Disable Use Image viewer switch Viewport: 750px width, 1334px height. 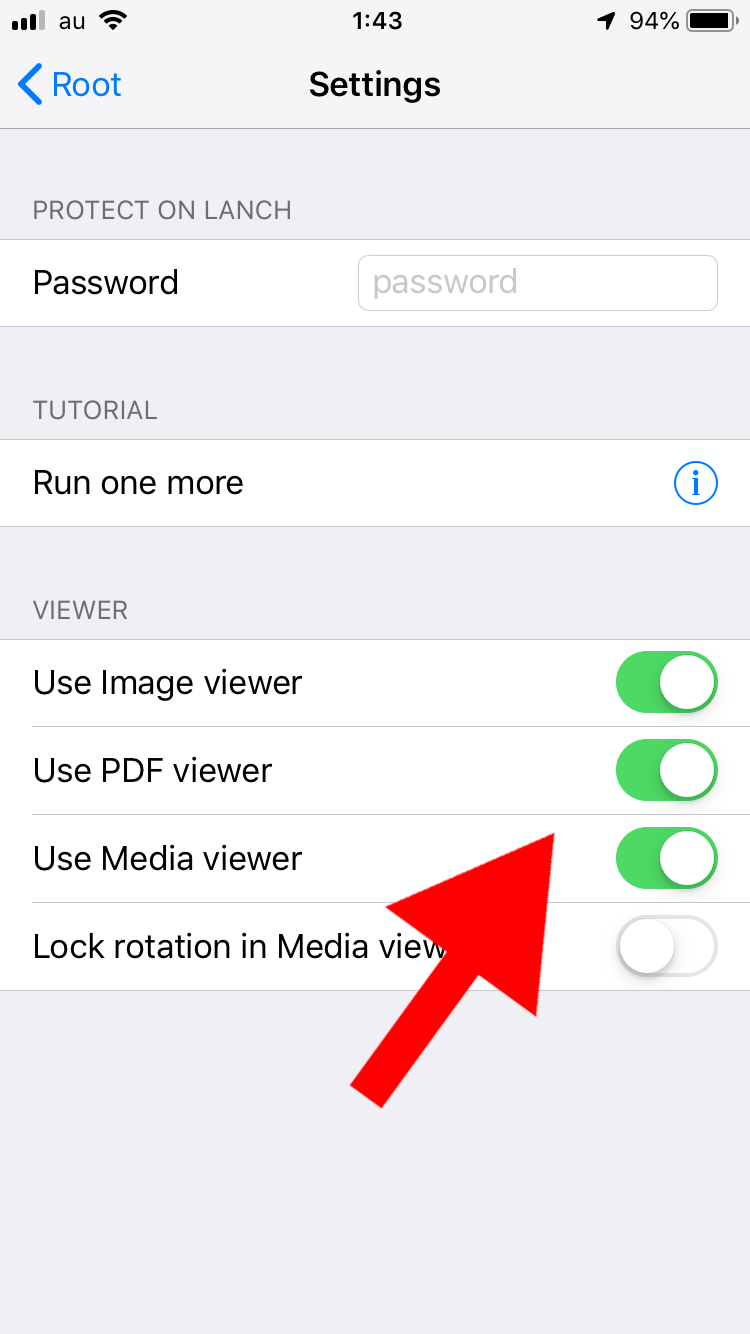[667, 683]
